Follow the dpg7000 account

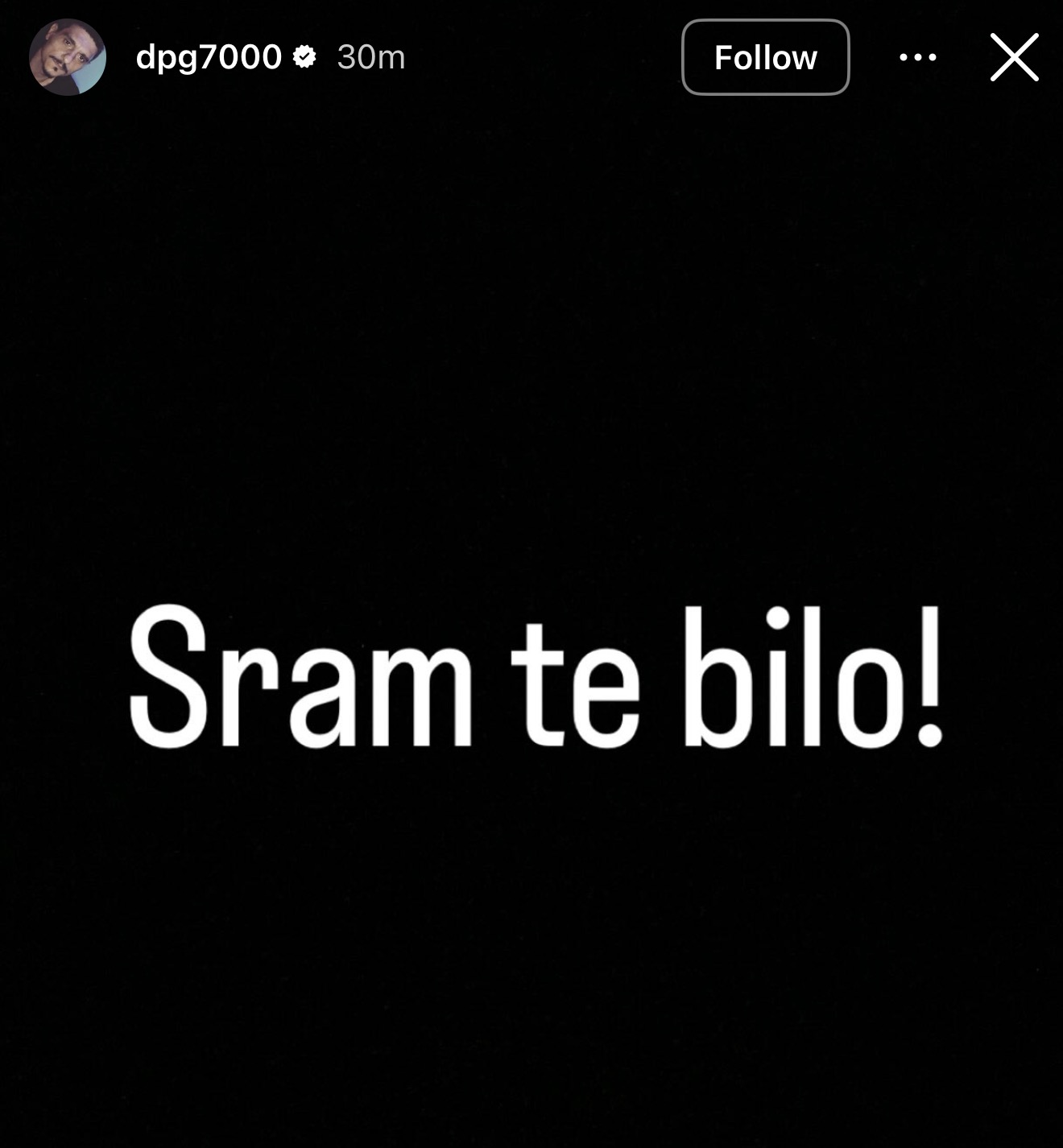click(x=765, y=57)
